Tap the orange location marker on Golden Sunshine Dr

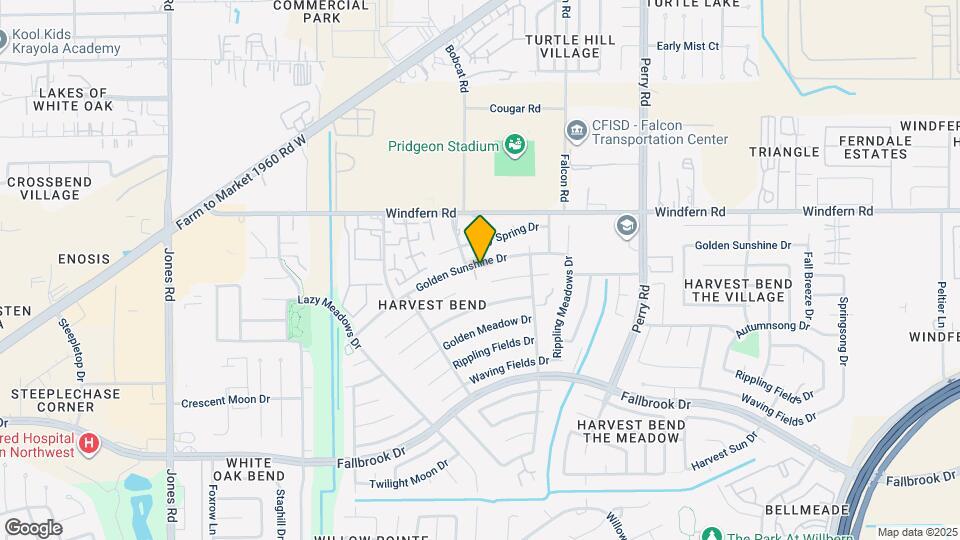(479, 238)
